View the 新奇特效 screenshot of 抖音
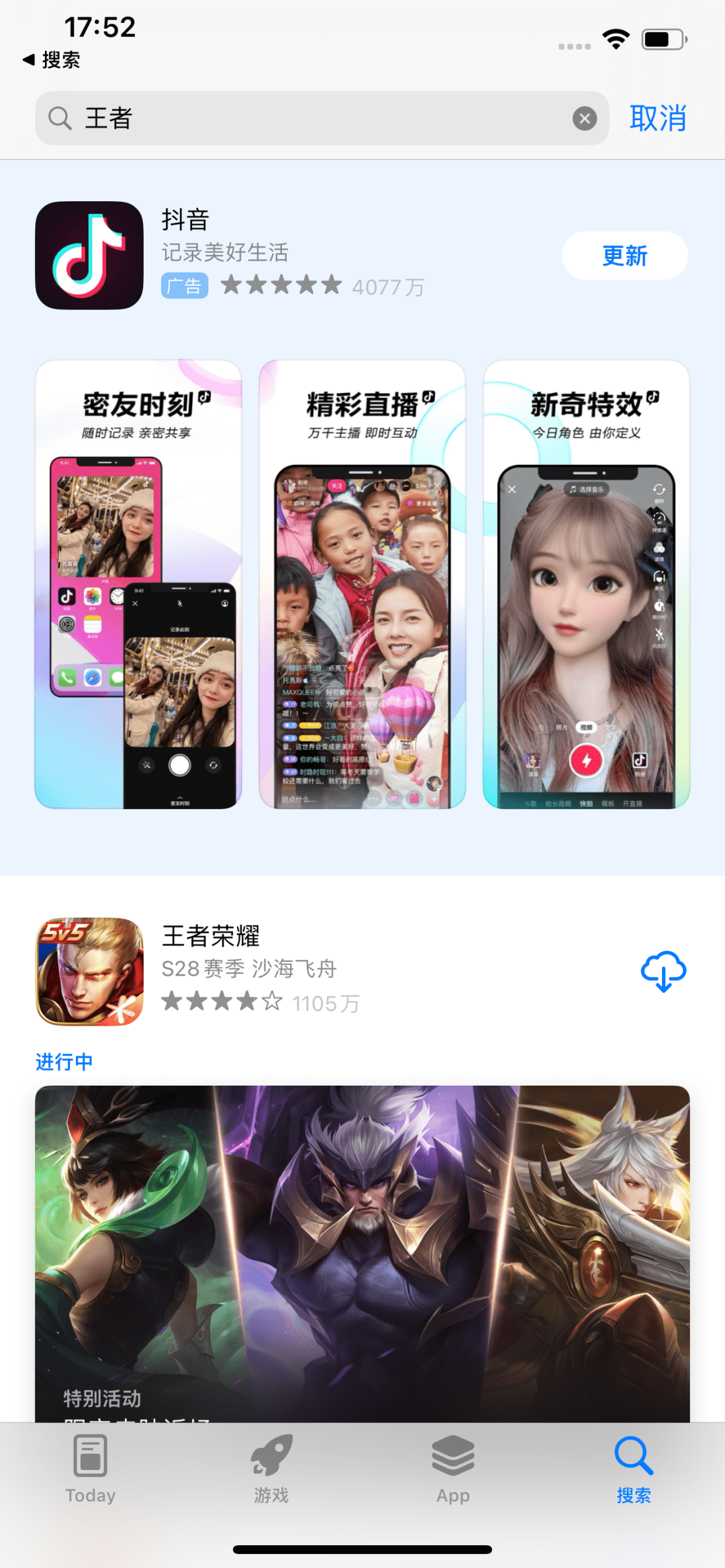The width and height of the screenshot is (725, 1568). coord(586,584)
